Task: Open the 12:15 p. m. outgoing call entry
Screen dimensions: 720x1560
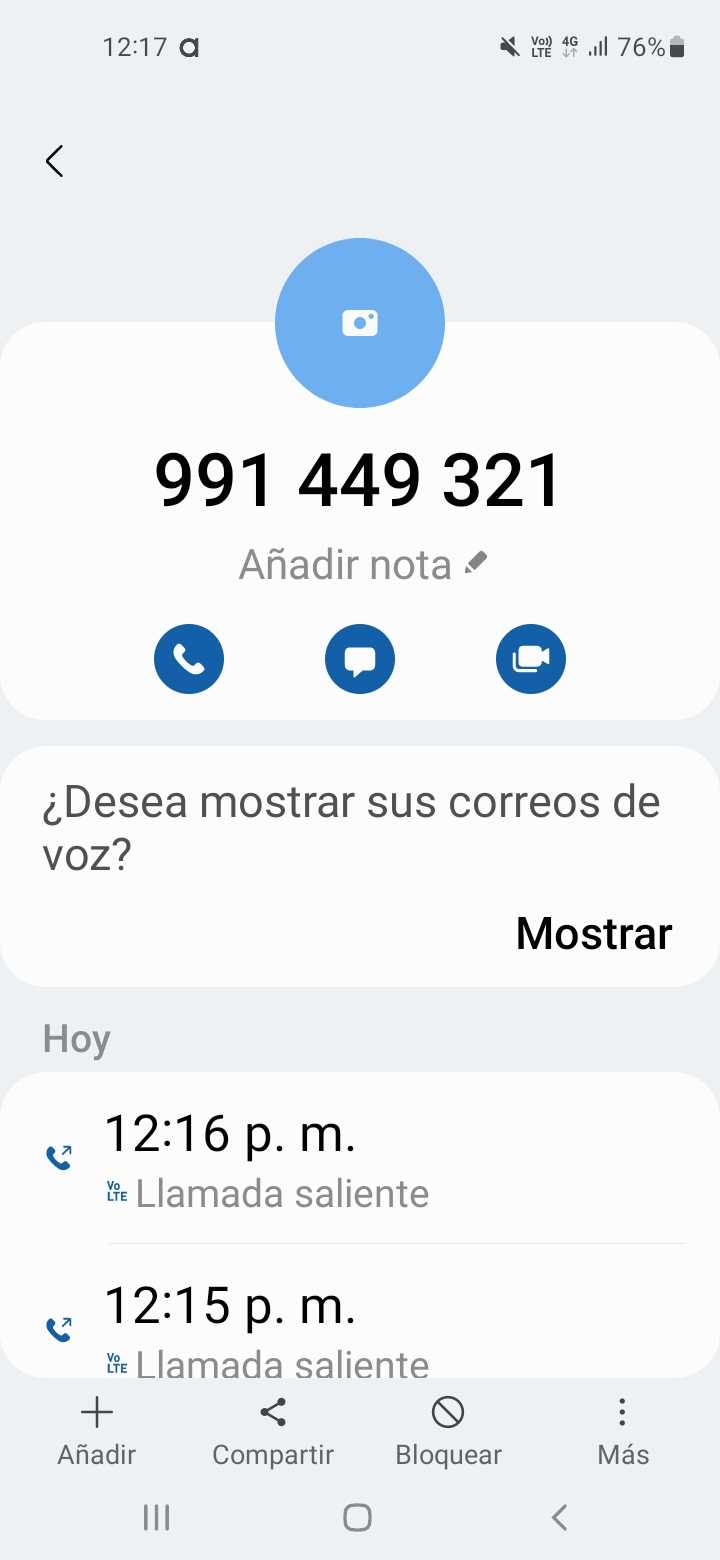Action: tap(360, 1320)
